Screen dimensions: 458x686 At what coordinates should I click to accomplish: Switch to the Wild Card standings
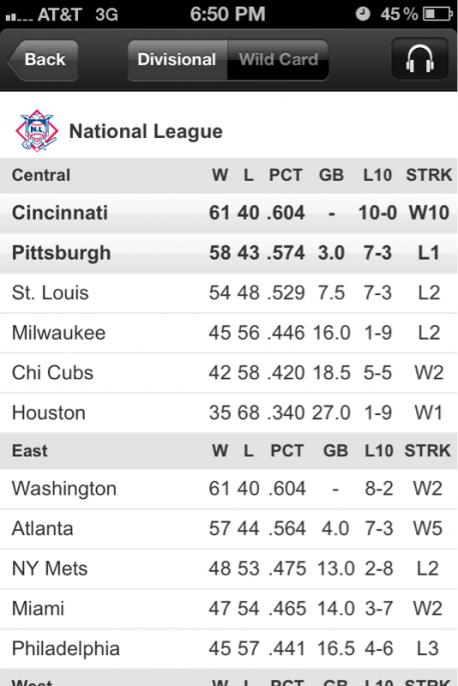[x=278, y=60]
